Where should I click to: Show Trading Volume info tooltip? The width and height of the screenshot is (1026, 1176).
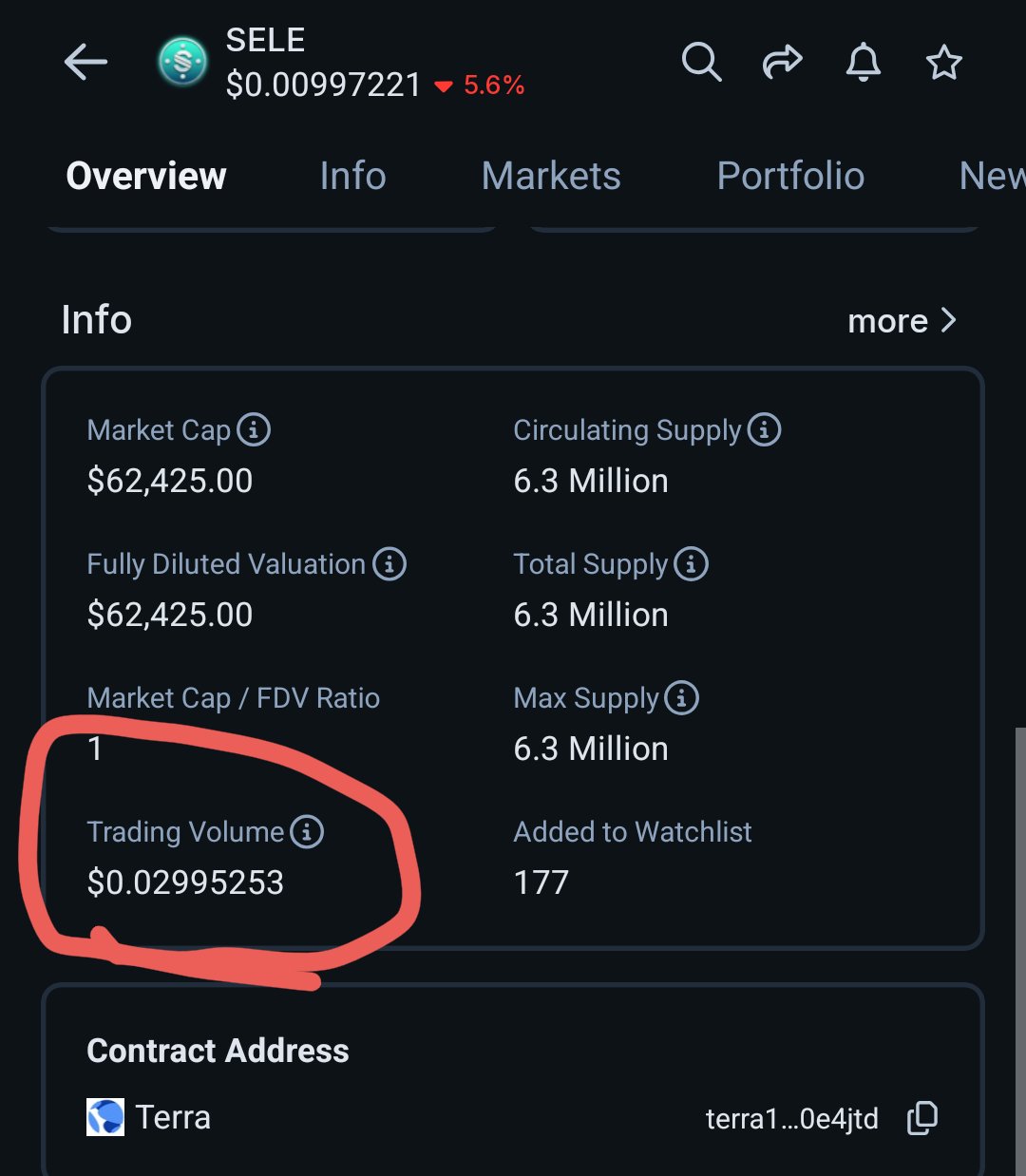[x=307, y=832]
